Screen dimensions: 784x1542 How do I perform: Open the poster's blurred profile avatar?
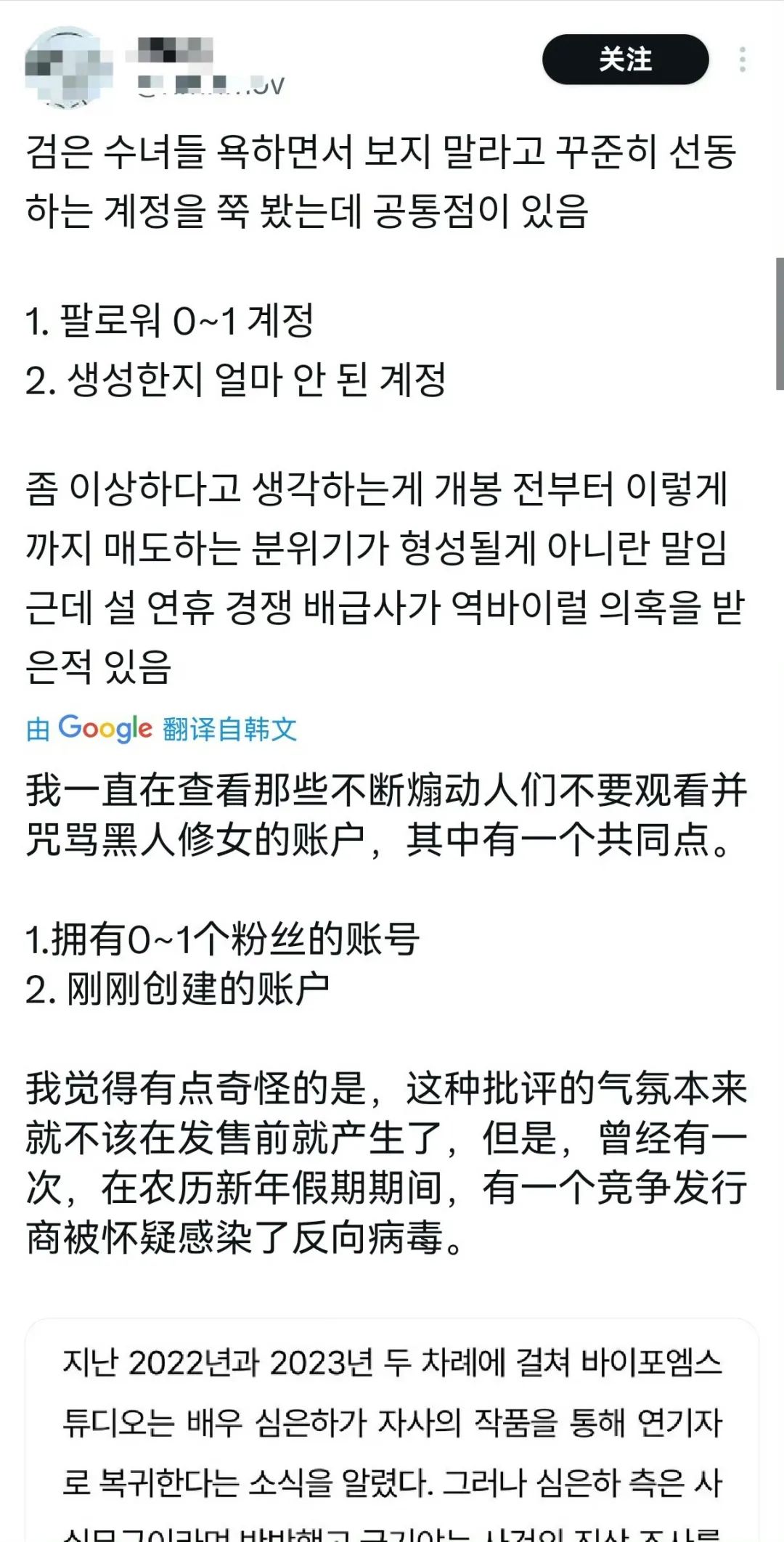(68, 65)
